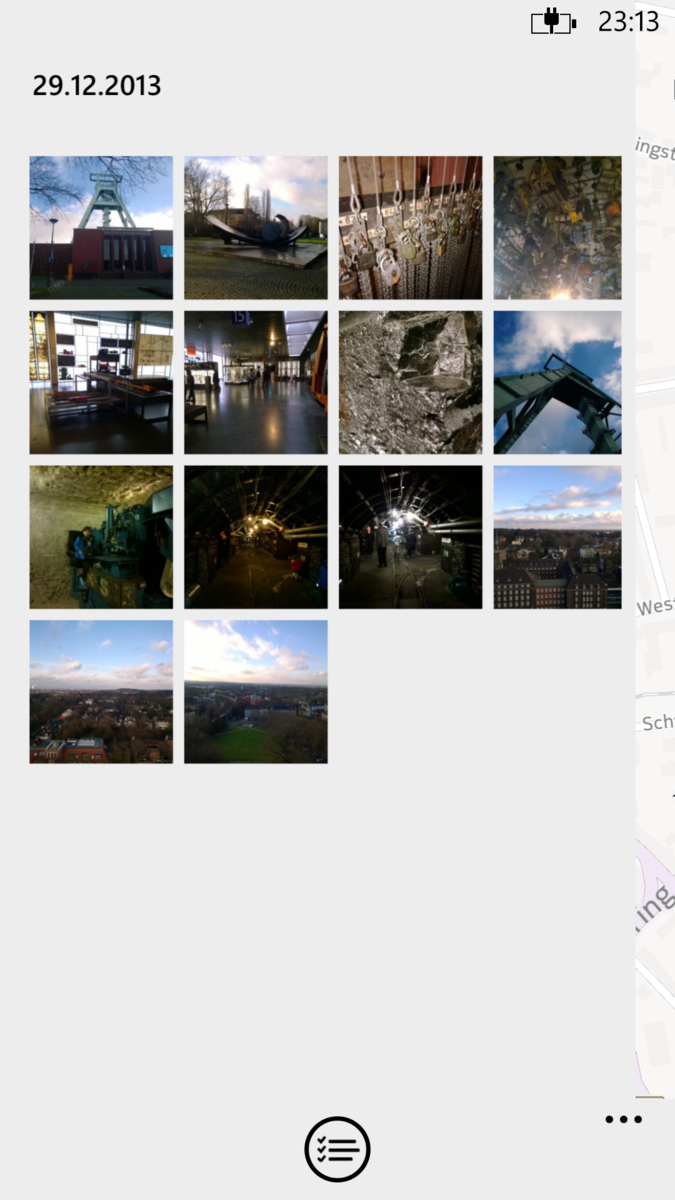Open the city view with green park
Screen dimensions: 675x1200
[x=256, y=692]
